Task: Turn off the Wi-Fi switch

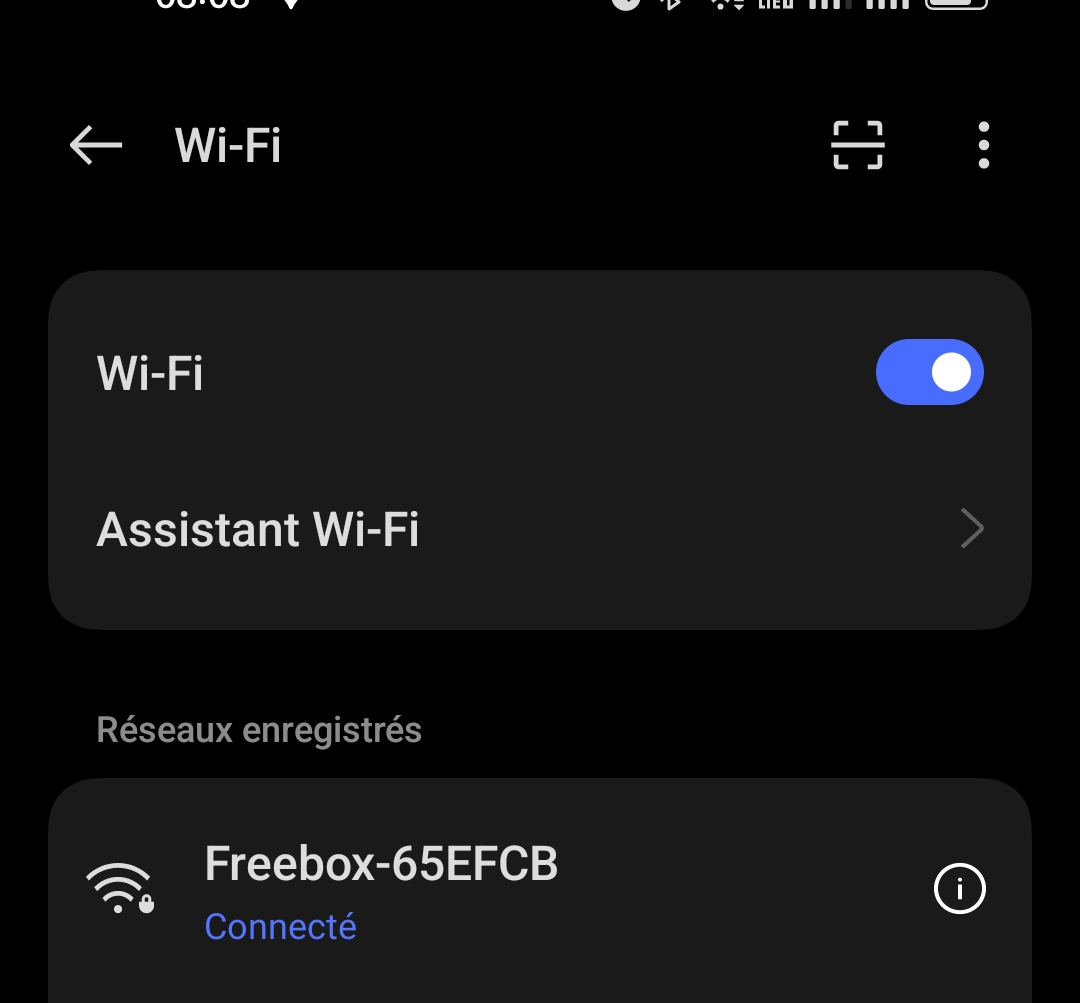Action: click(x=929, y=373)
